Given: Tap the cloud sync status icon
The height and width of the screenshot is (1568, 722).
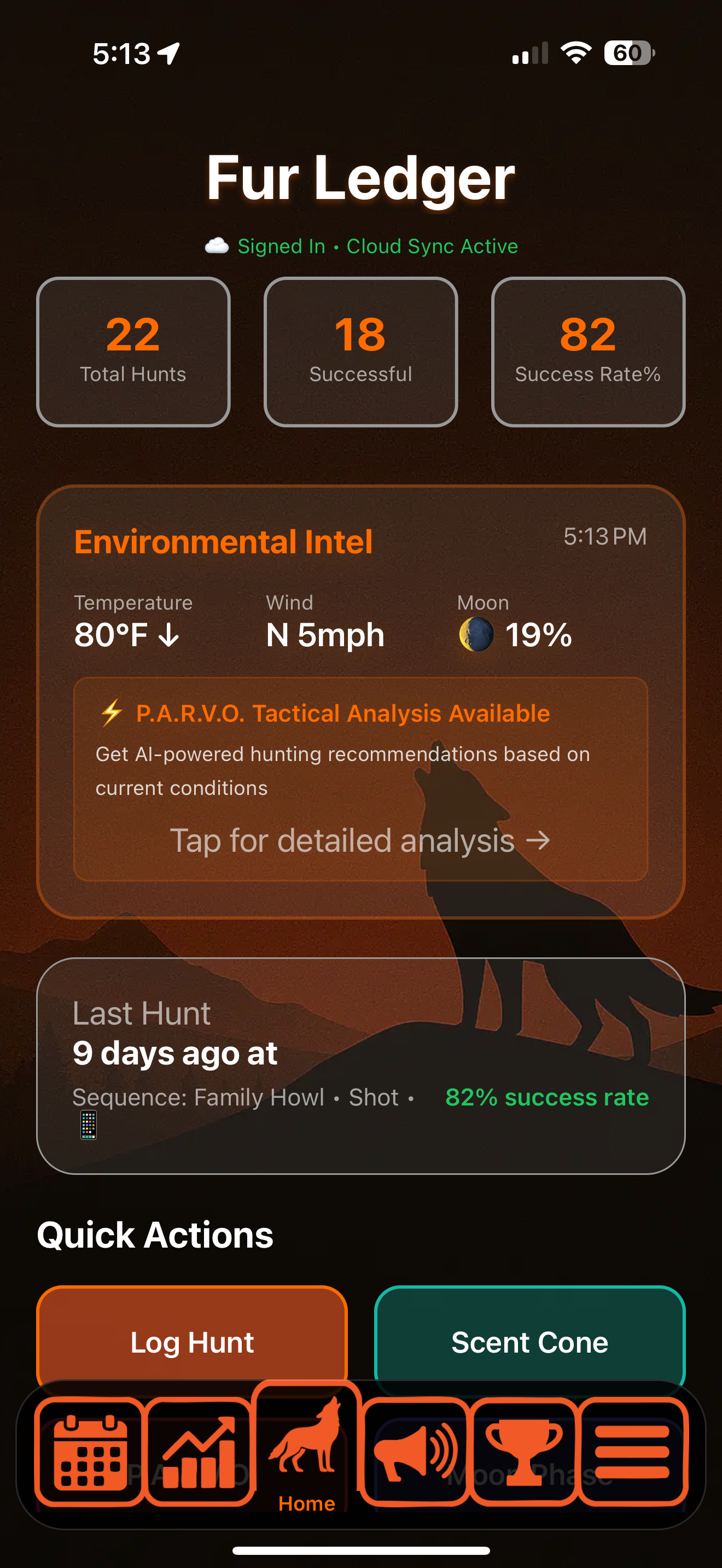Looking at the screenshot, I should (216, 246).
